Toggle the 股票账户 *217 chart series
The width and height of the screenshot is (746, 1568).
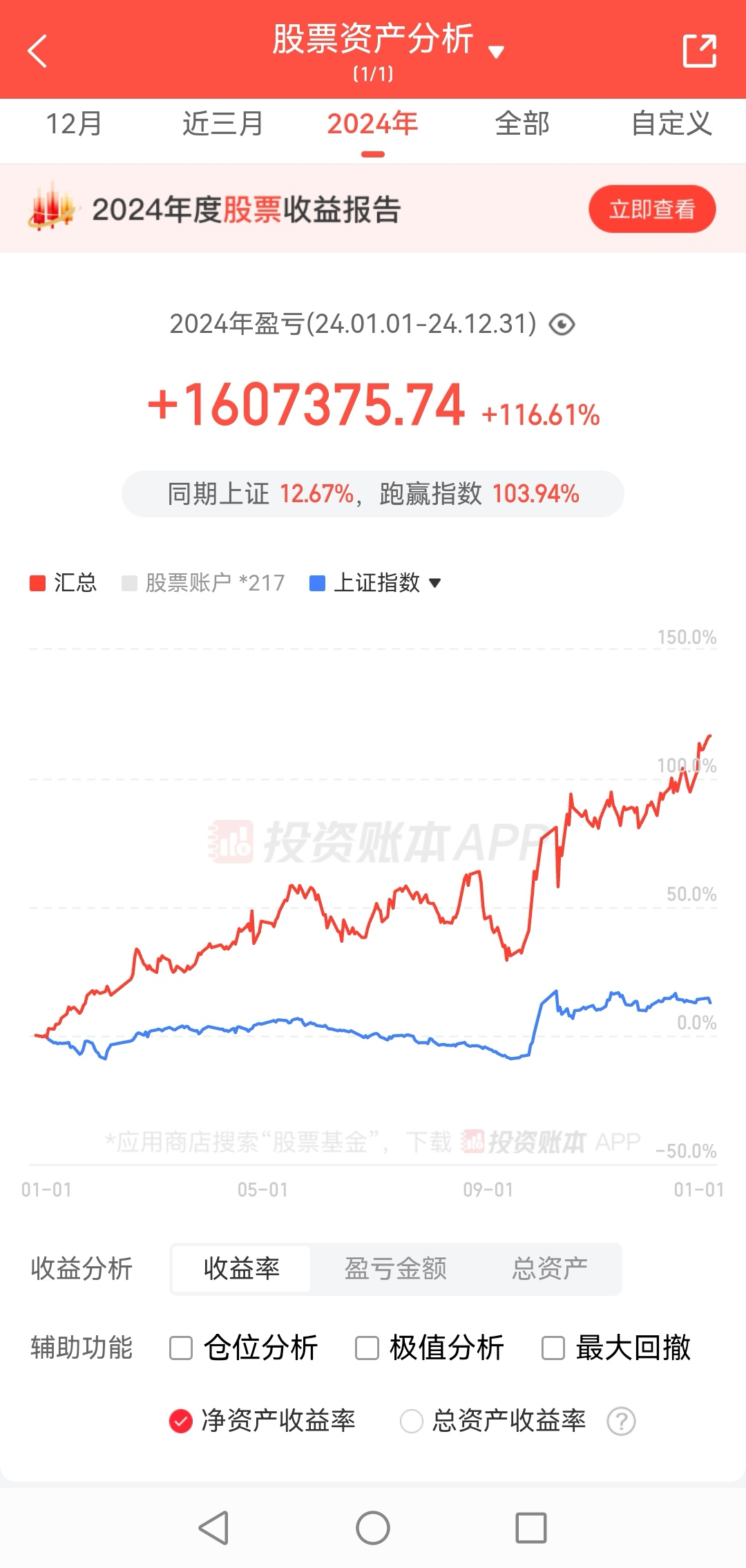[203, 583]
